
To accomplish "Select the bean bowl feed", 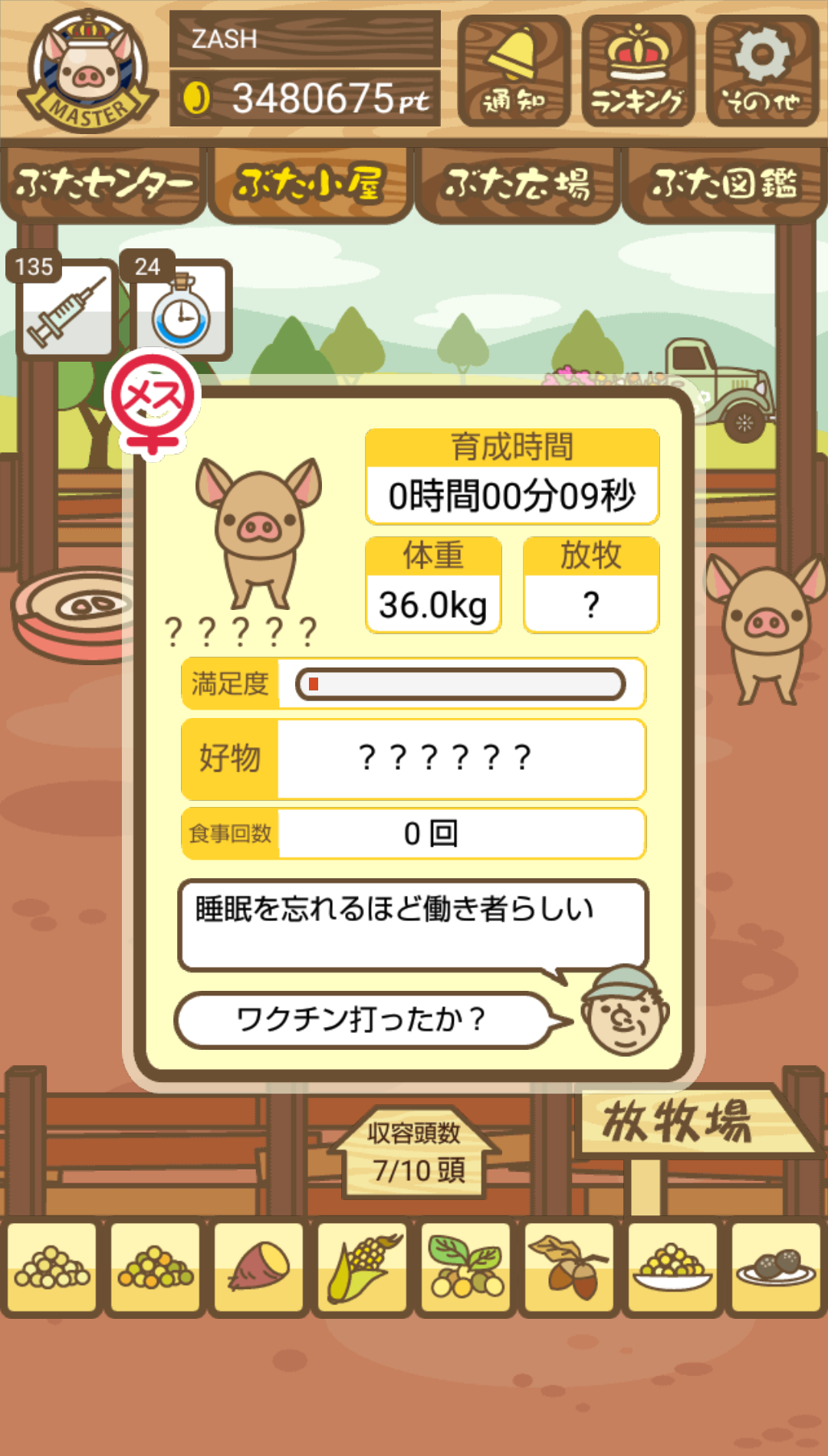I will click(x=672, y=1267).
